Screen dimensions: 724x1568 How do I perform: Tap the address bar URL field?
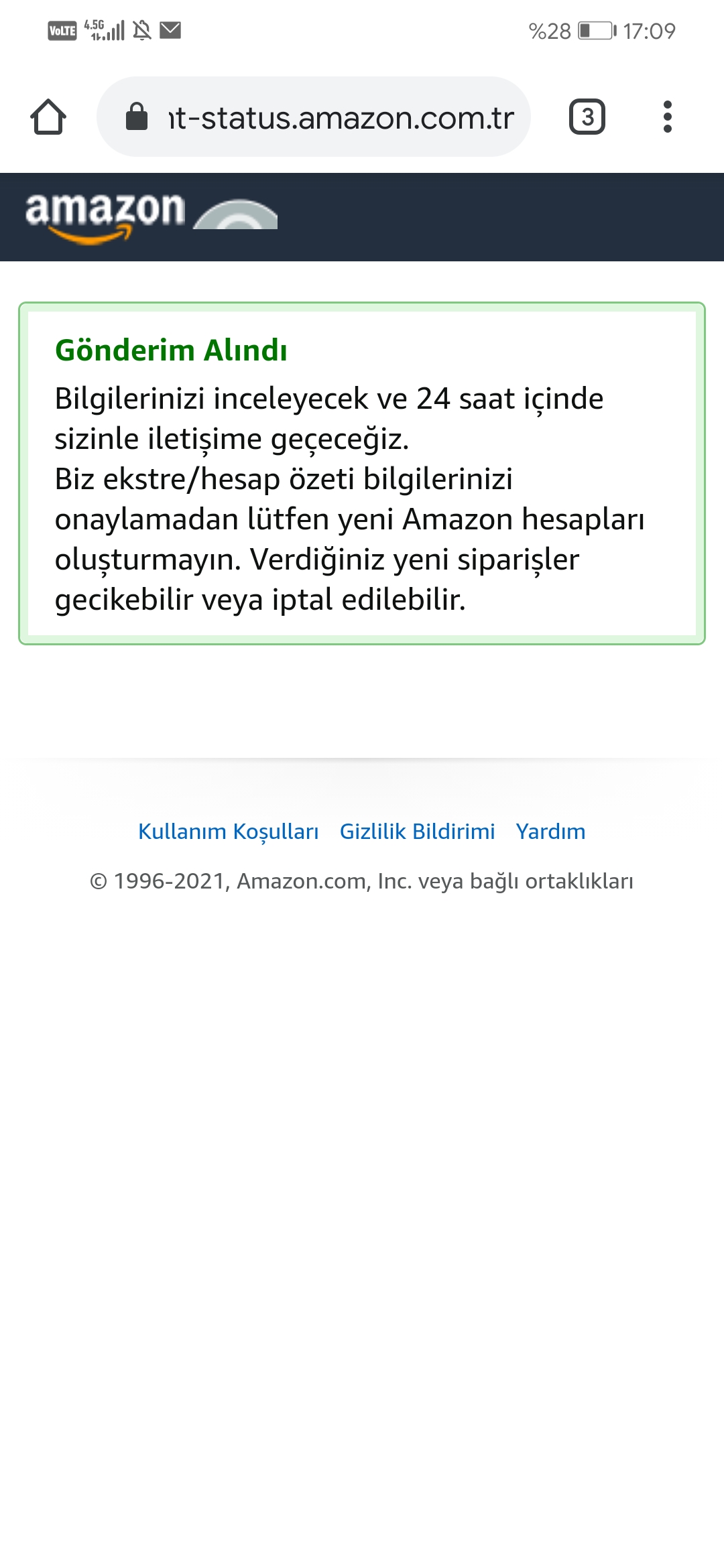[314, 117]
